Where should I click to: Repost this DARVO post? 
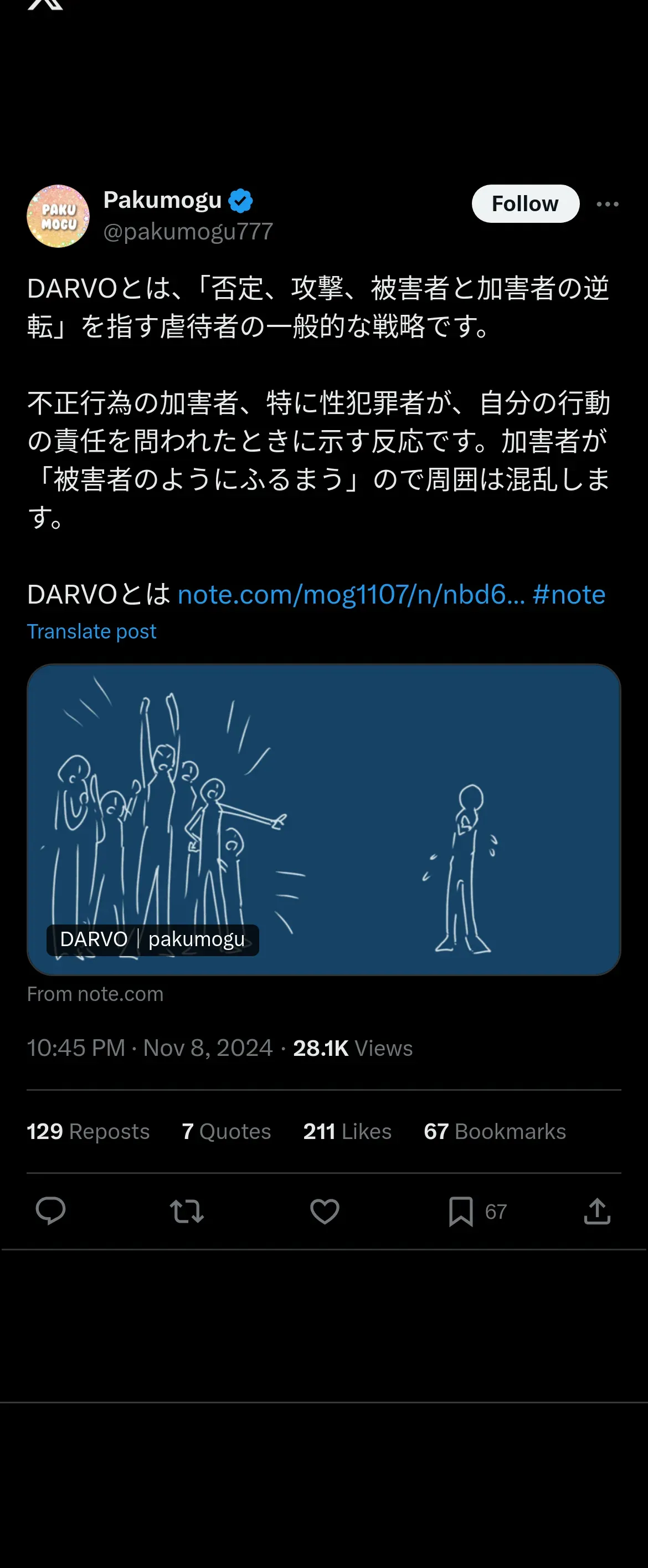tap(186, 1211)
